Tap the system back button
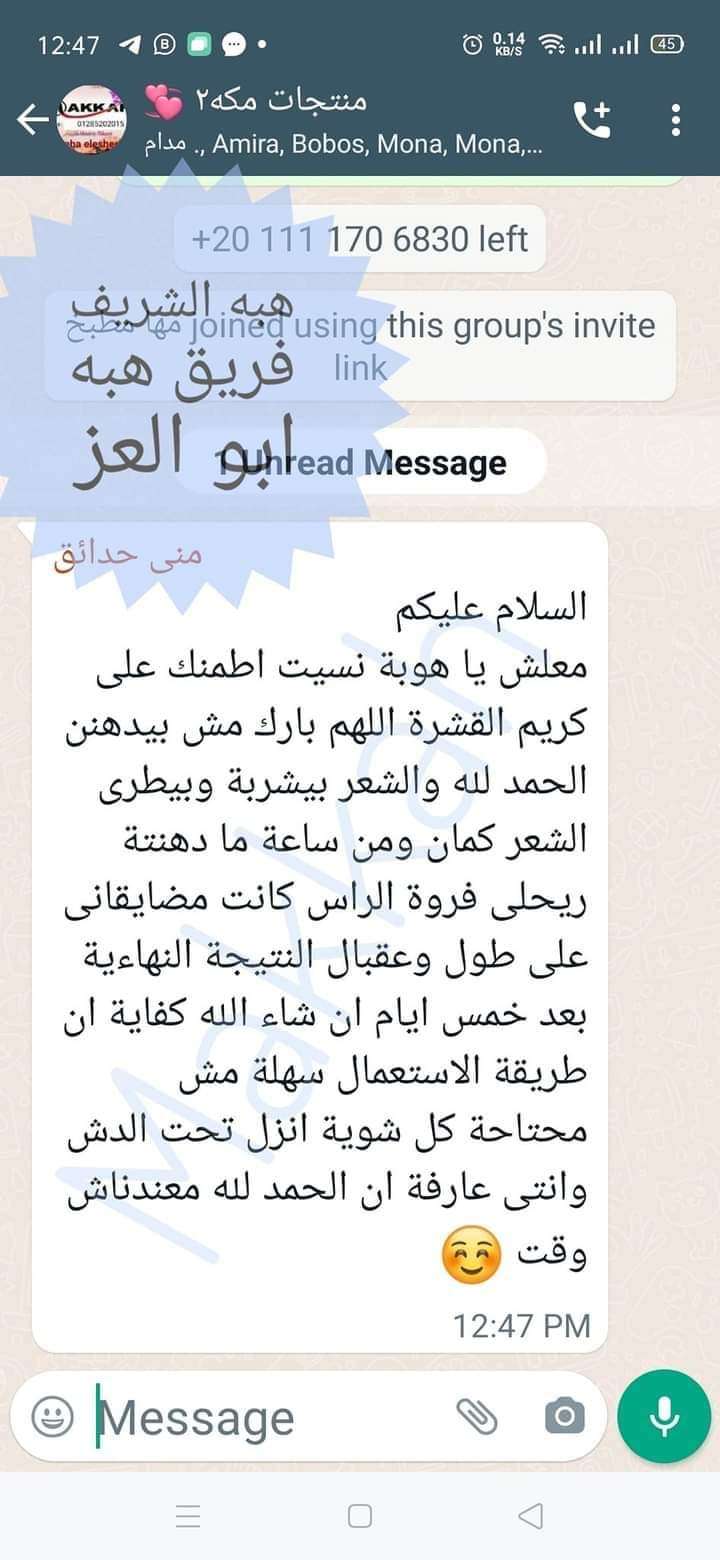 coord(531,1517)
